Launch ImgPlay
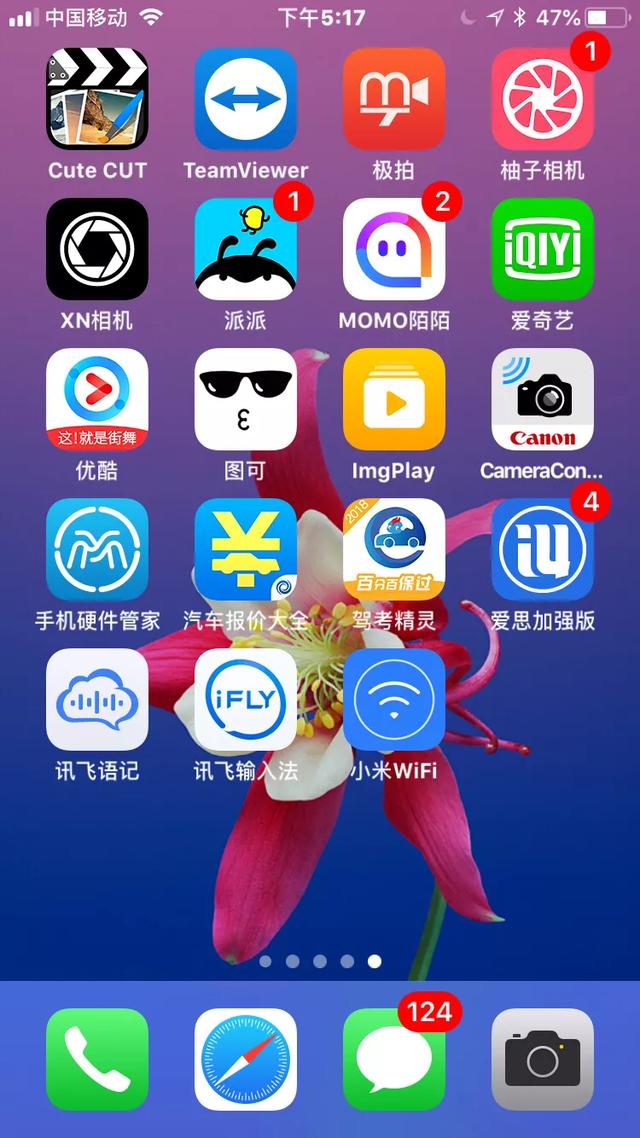 (x=393, y=399)
